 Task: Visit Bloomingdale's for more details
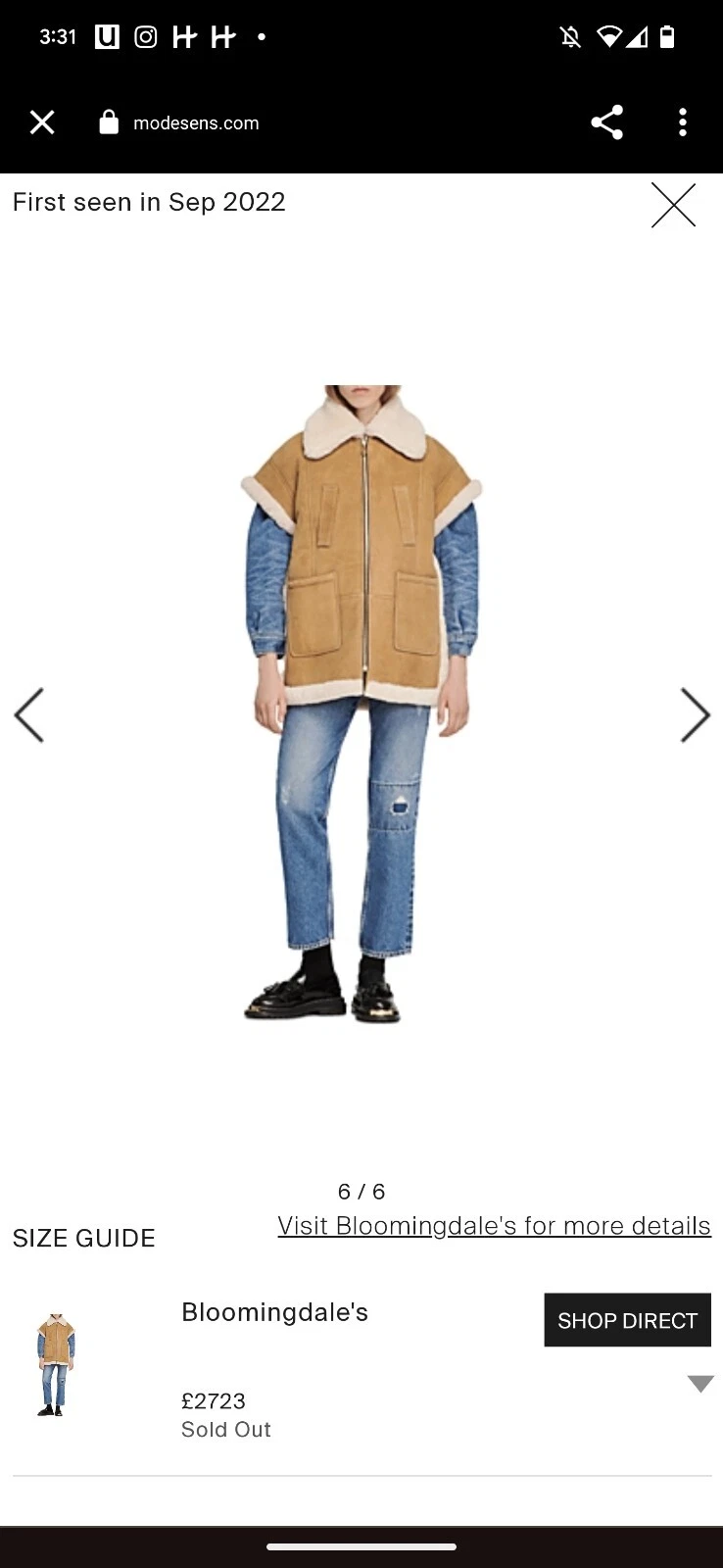[x=494, y=1226]
